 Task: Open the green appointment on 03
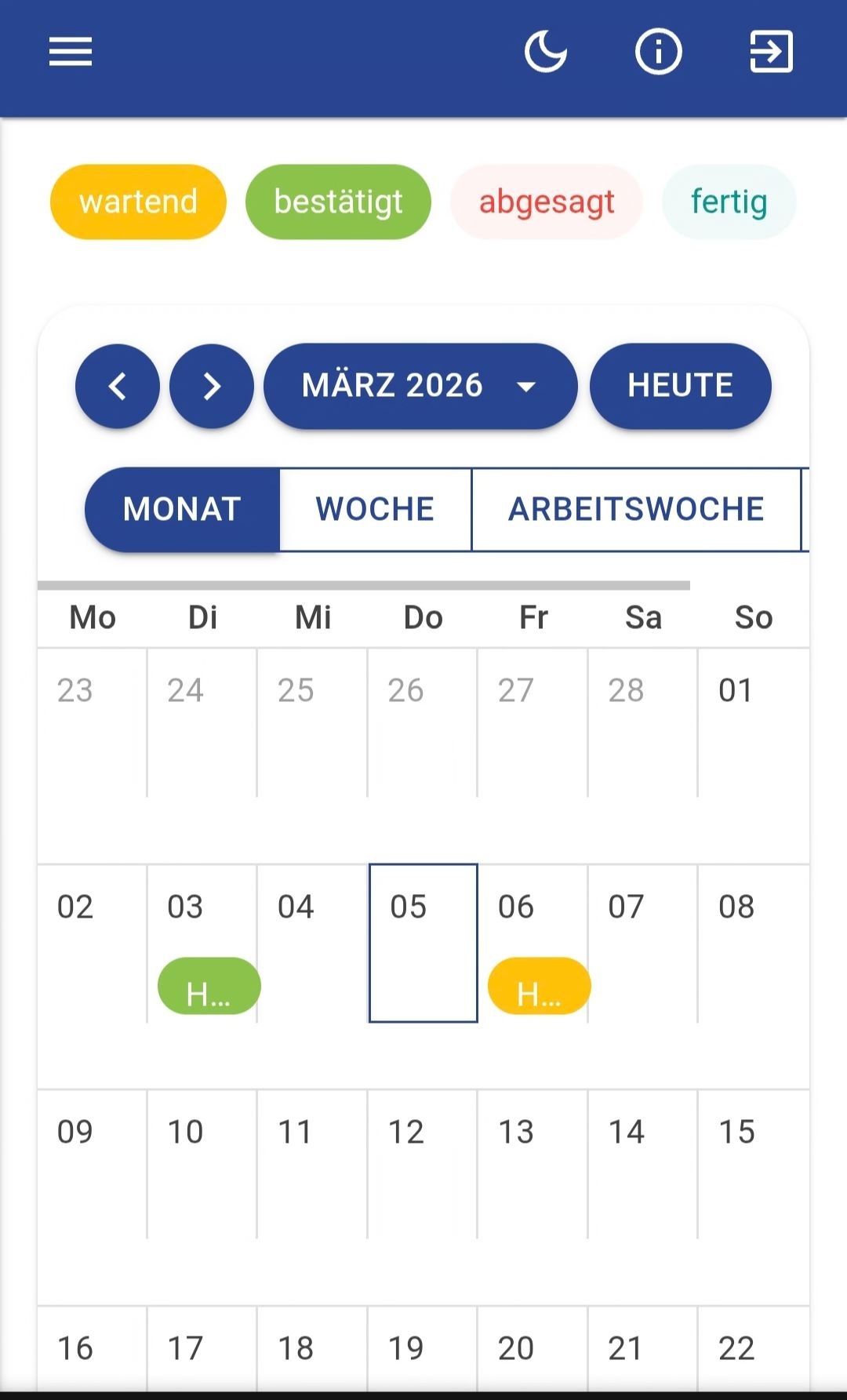point(209,987)
